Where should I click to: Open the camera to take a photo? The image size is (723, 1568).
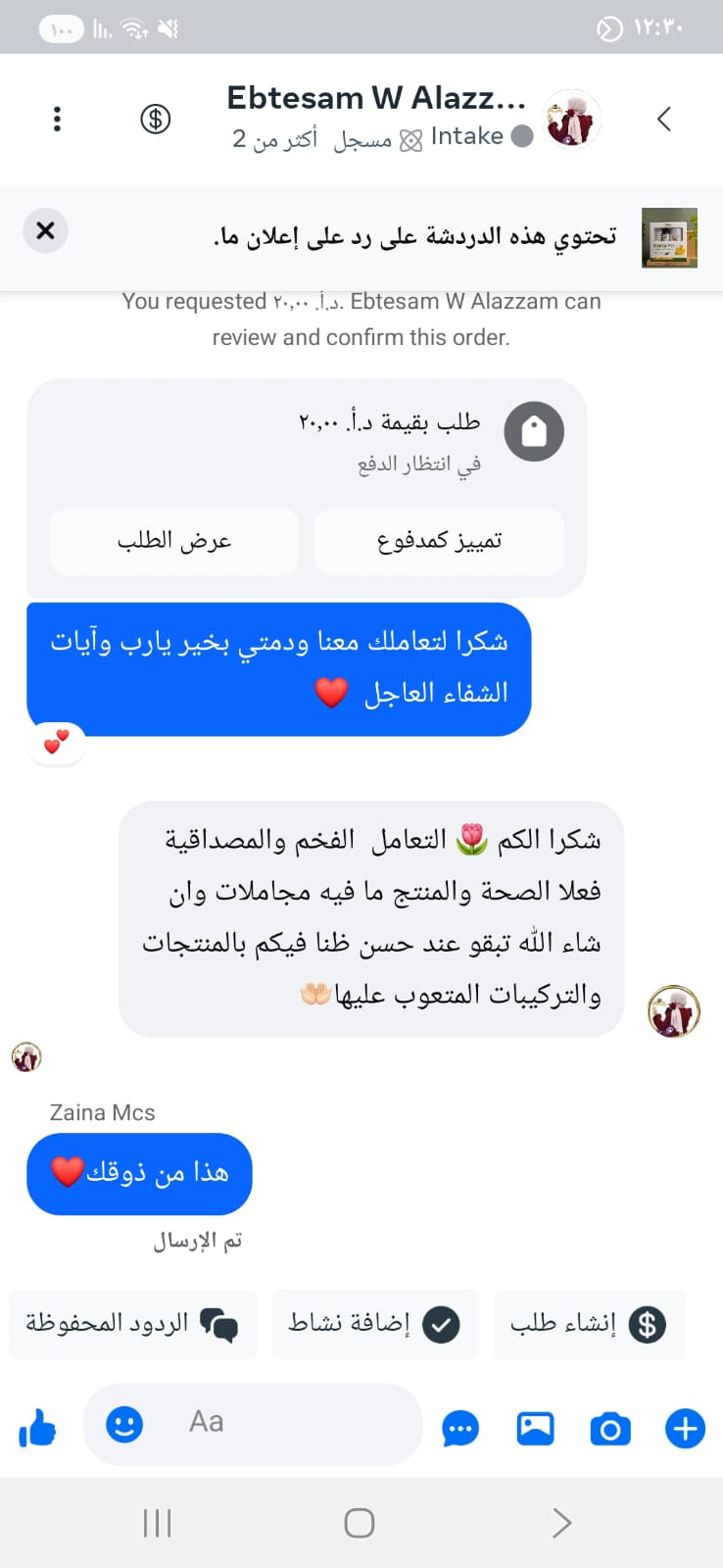(609, 1429)
